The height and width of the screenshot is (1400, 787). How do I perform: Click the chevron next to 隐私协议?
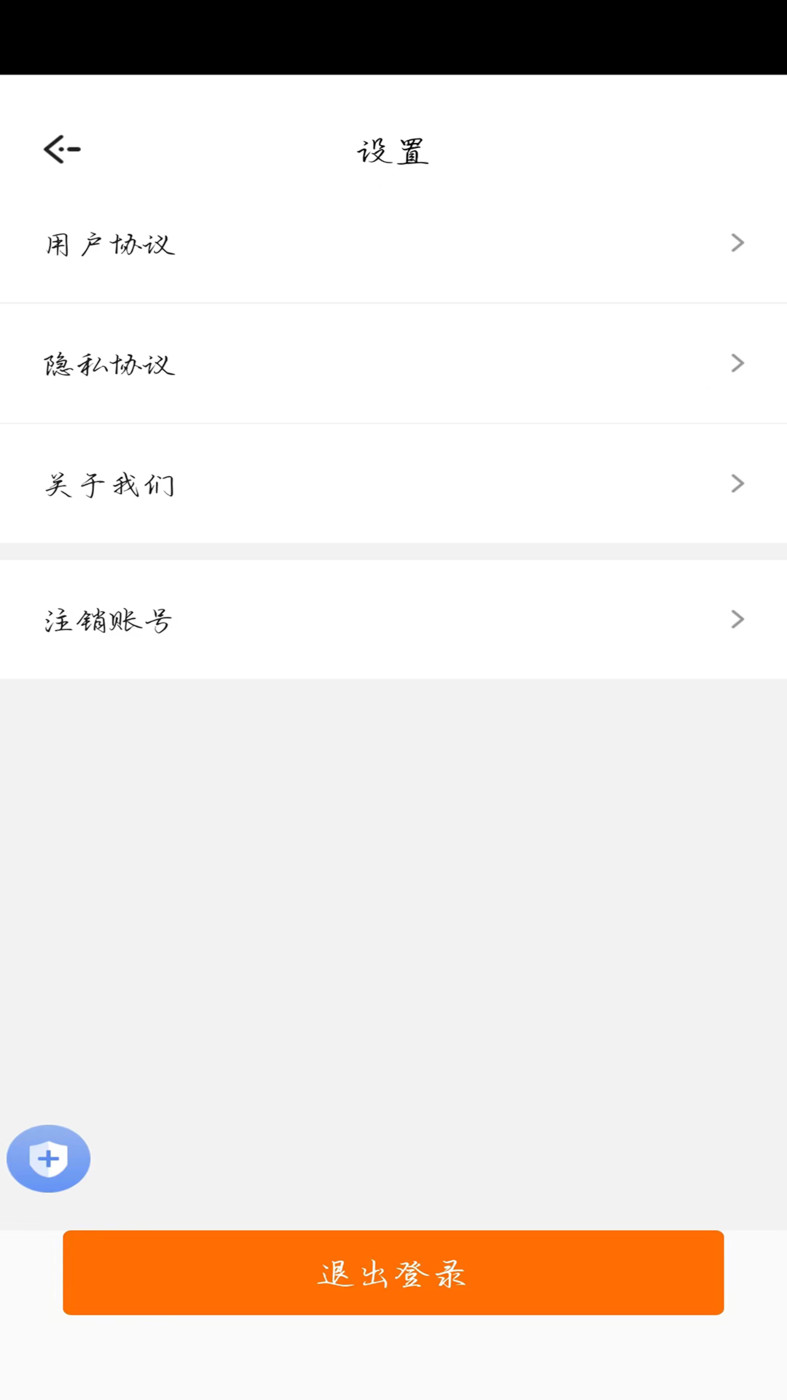(737, 362)
